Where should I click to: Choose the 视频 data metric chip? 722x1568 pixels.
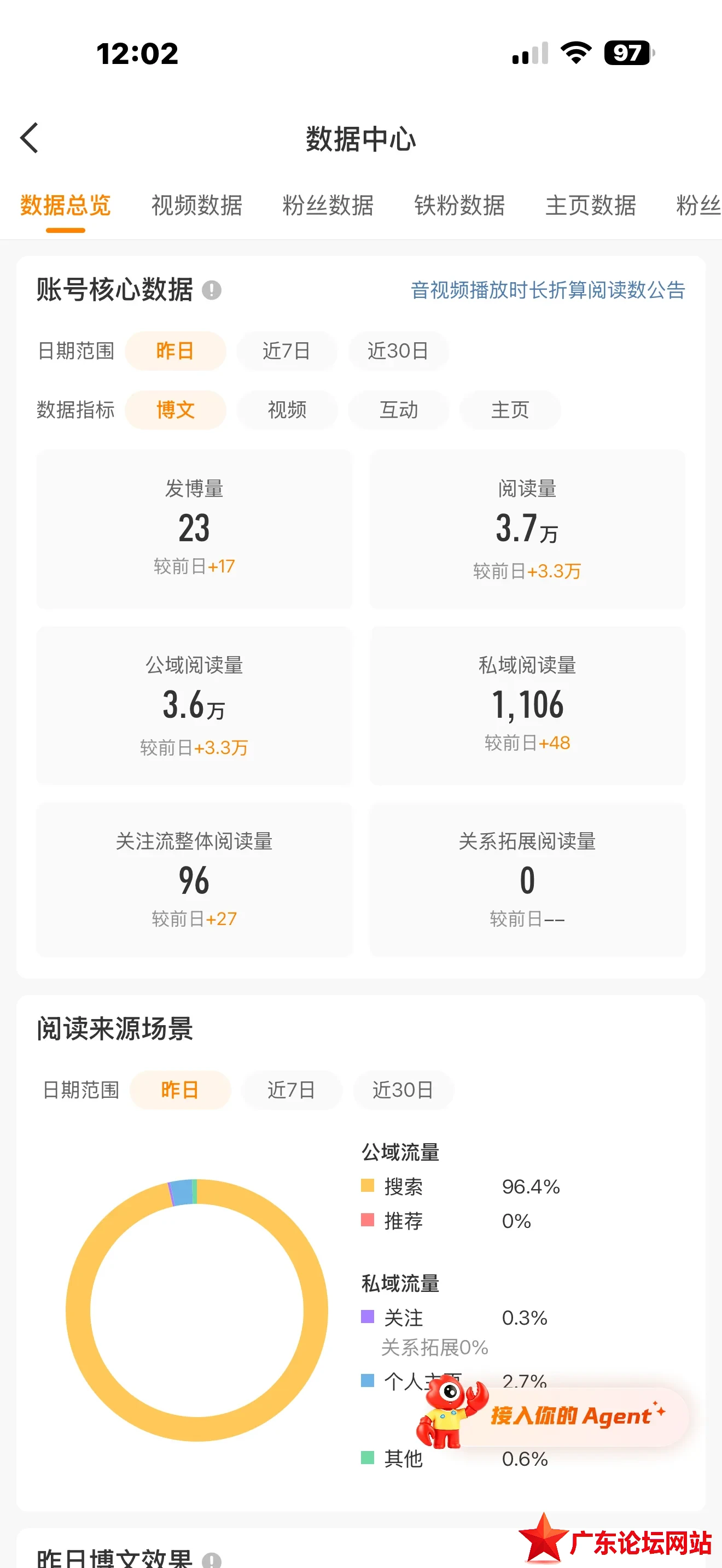coord(287,409)
